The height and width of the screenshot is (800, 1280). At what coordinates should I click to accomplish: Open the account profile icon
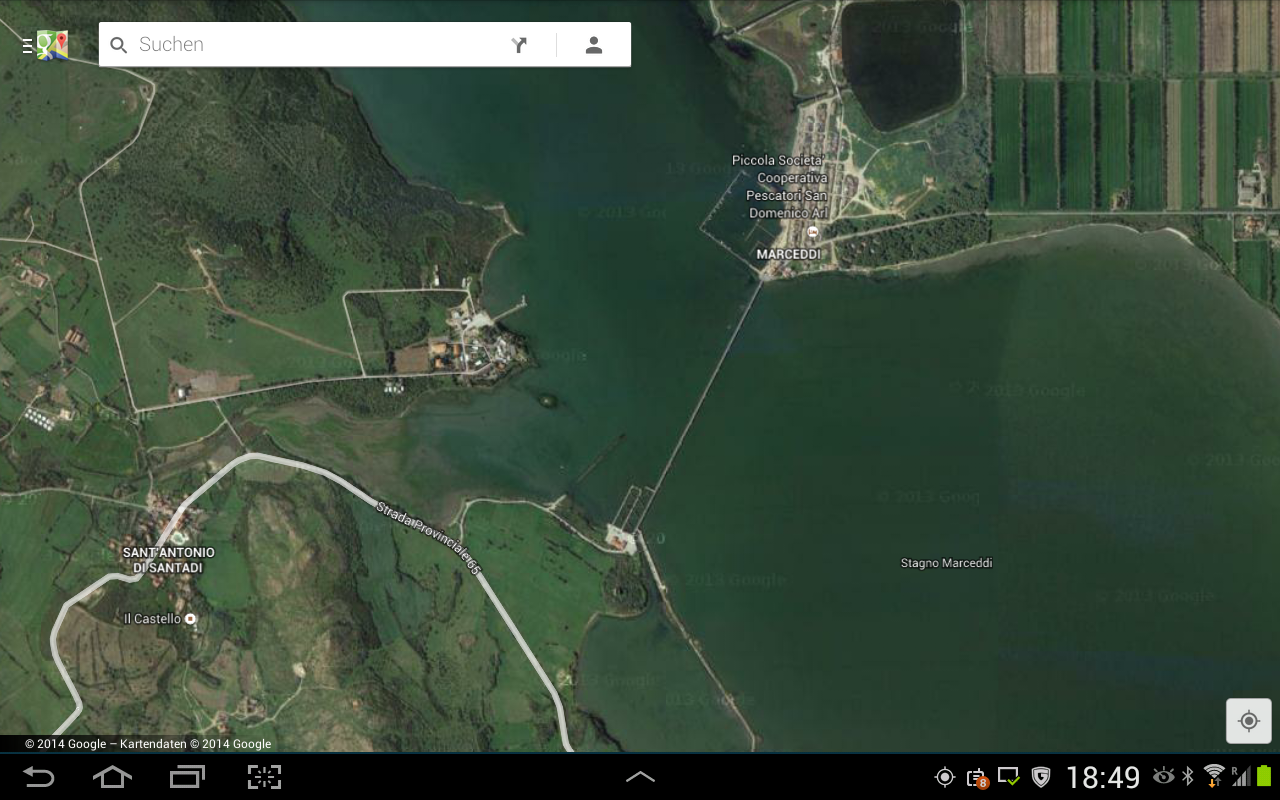594,44
